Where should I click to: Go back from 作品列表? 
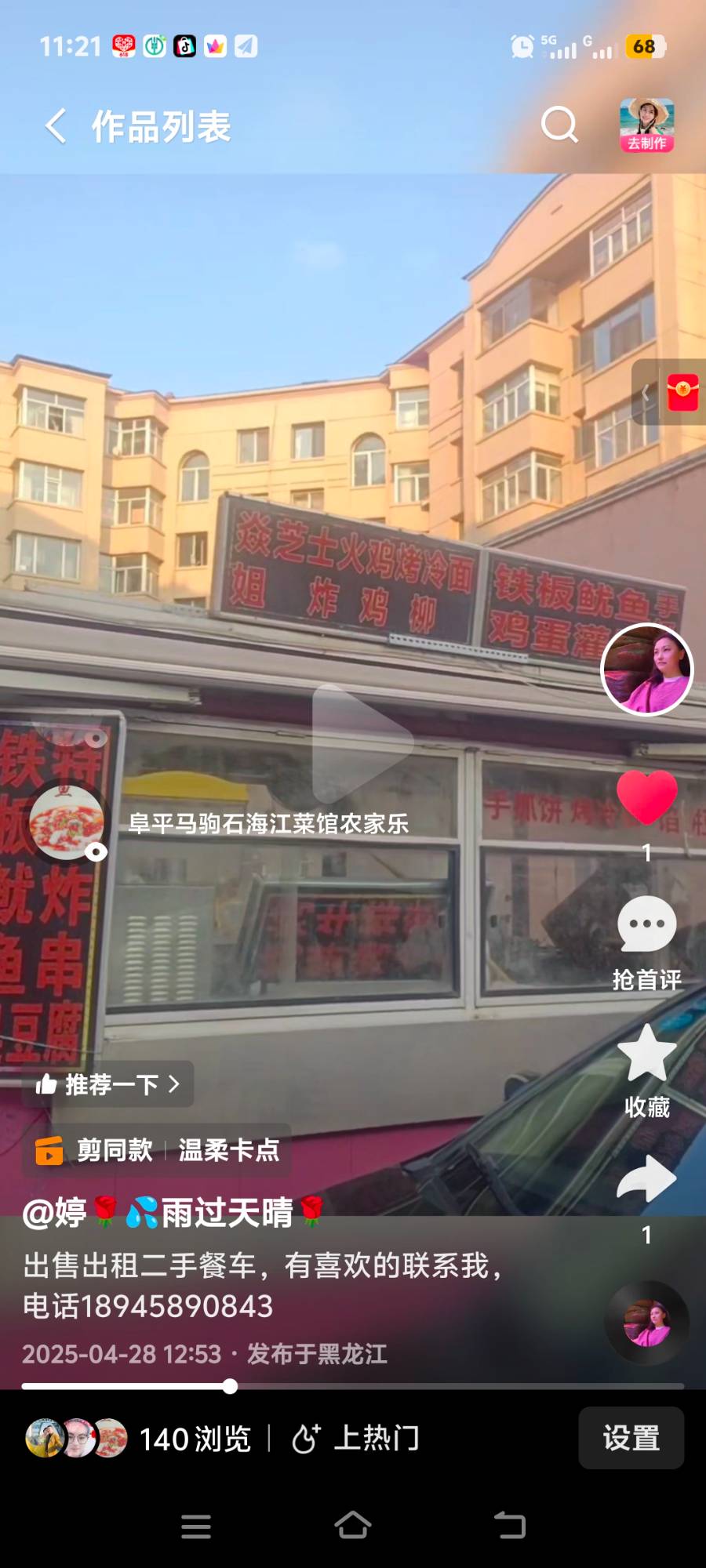56,126
